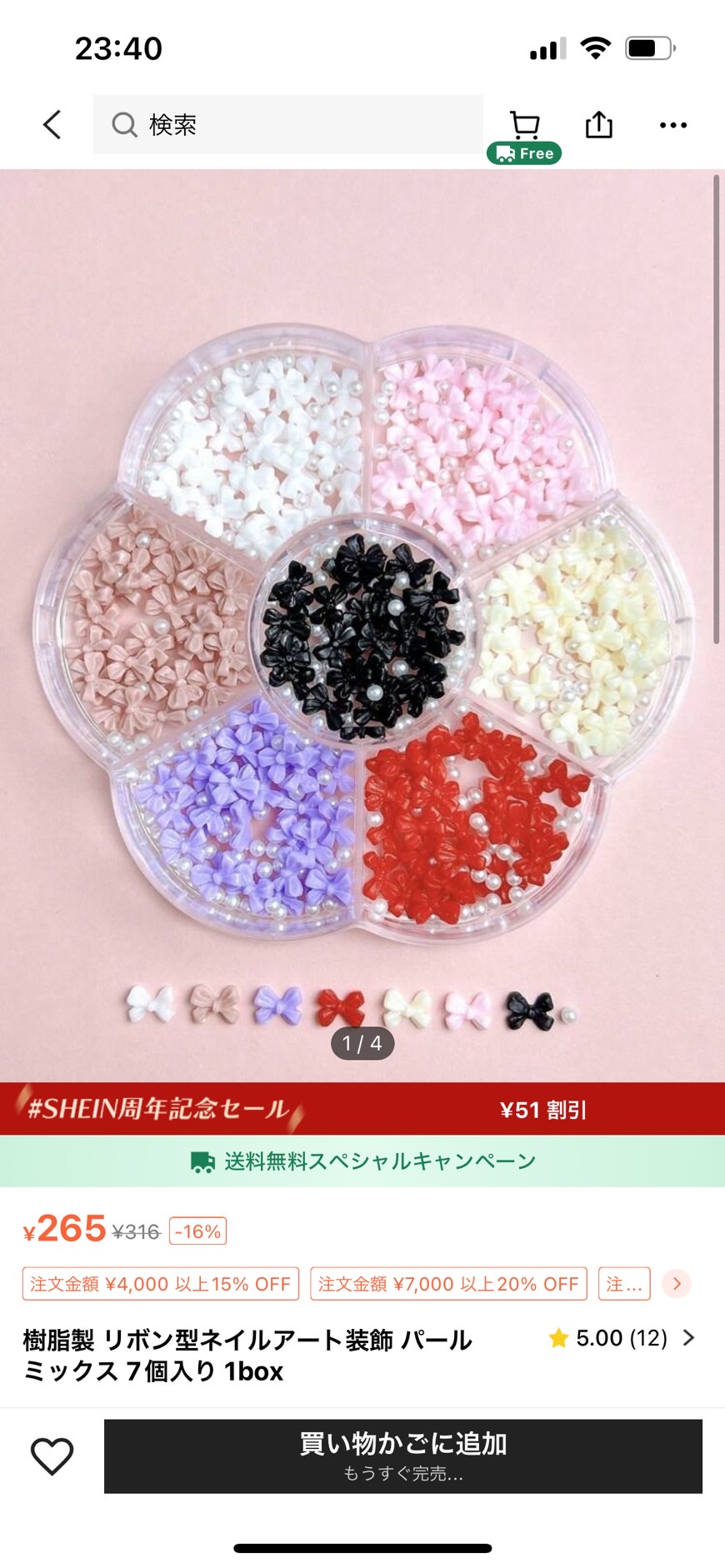Tap the 検索 search field

287,125
